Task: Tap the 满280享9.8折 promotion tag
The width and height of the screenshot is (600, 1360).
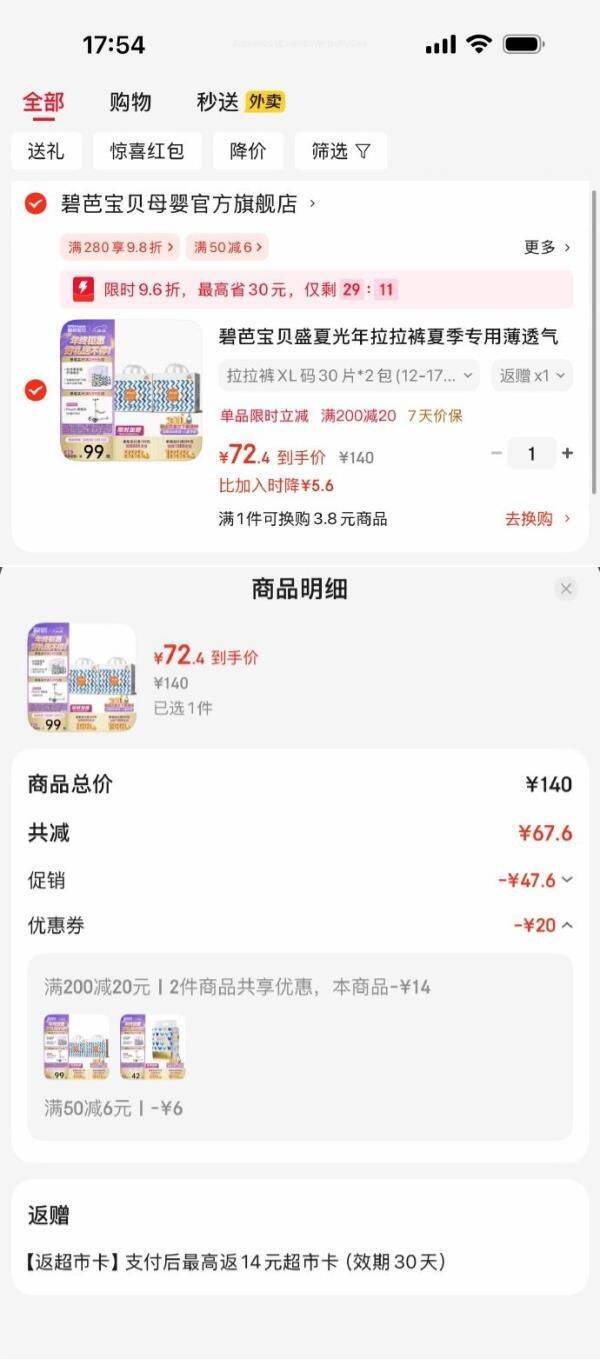Action: coord(120,247)
